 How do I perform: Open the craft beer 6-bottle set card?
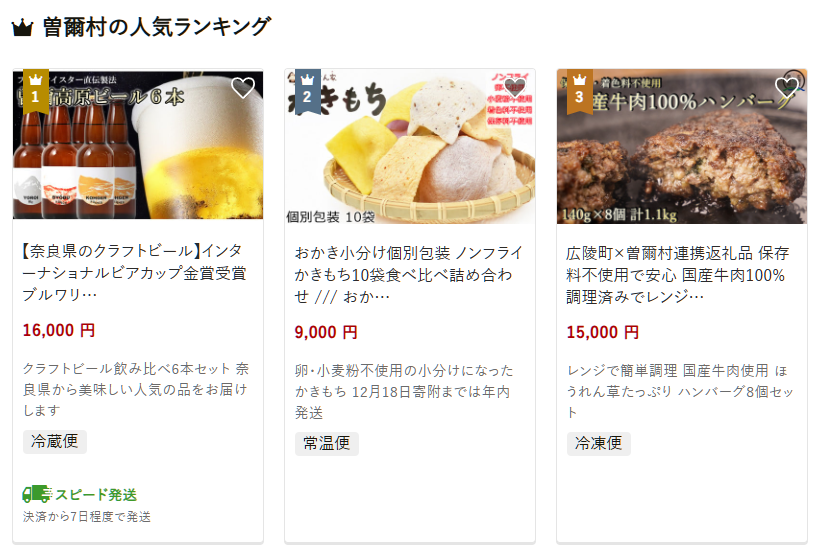[137, 272]
